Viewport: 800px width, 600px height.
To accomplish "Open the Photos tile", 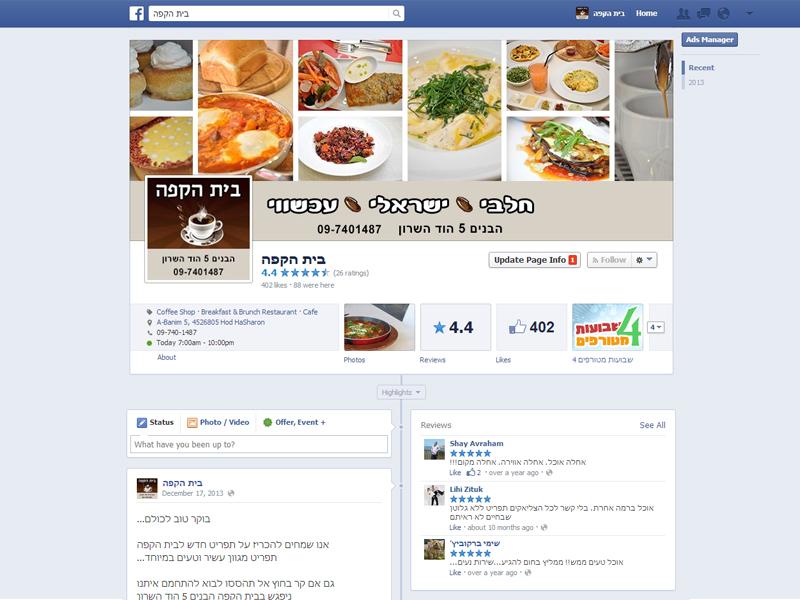I will (379, 328).
